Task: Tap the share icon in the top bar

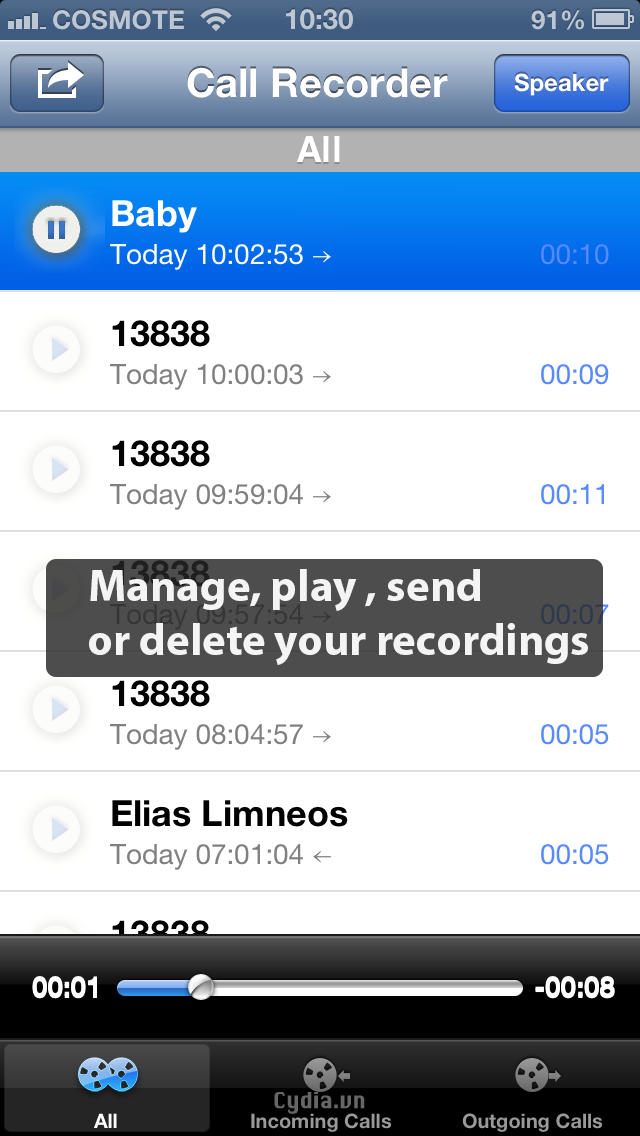Action: [x=57, y=83]
